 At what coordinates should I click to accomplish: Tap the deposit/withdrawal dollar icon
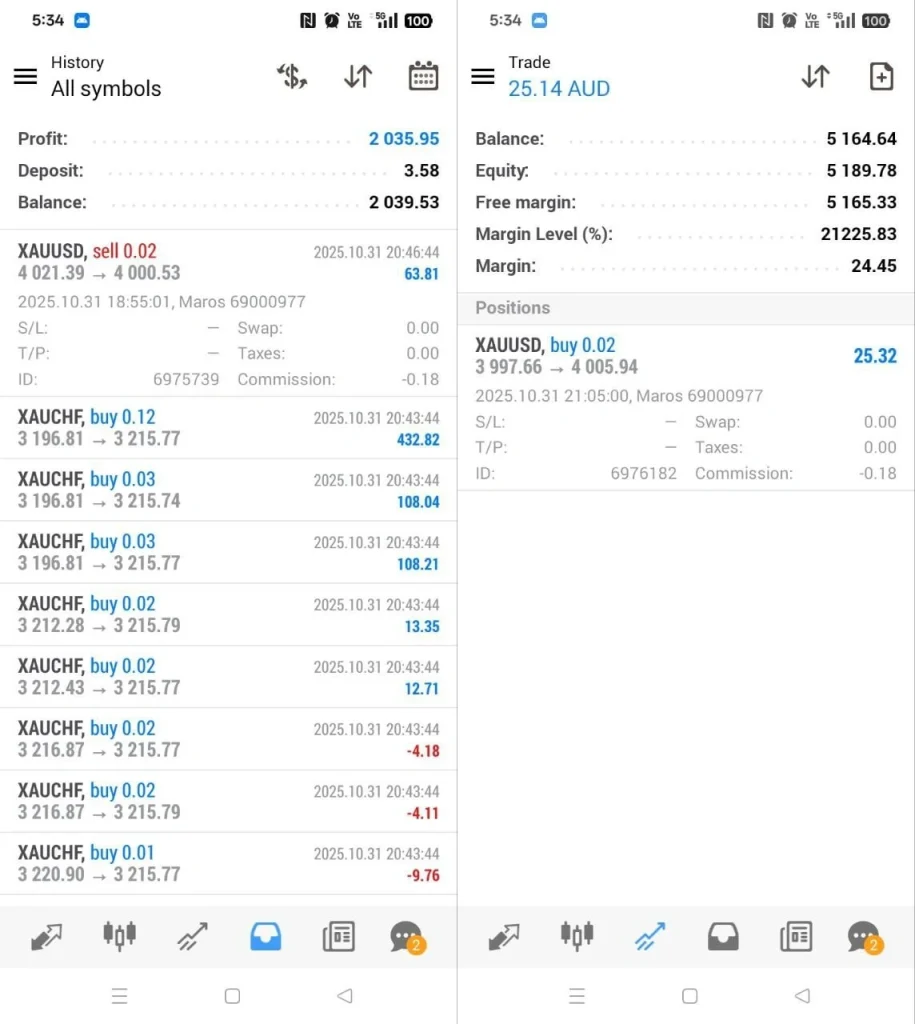[291, 76]
